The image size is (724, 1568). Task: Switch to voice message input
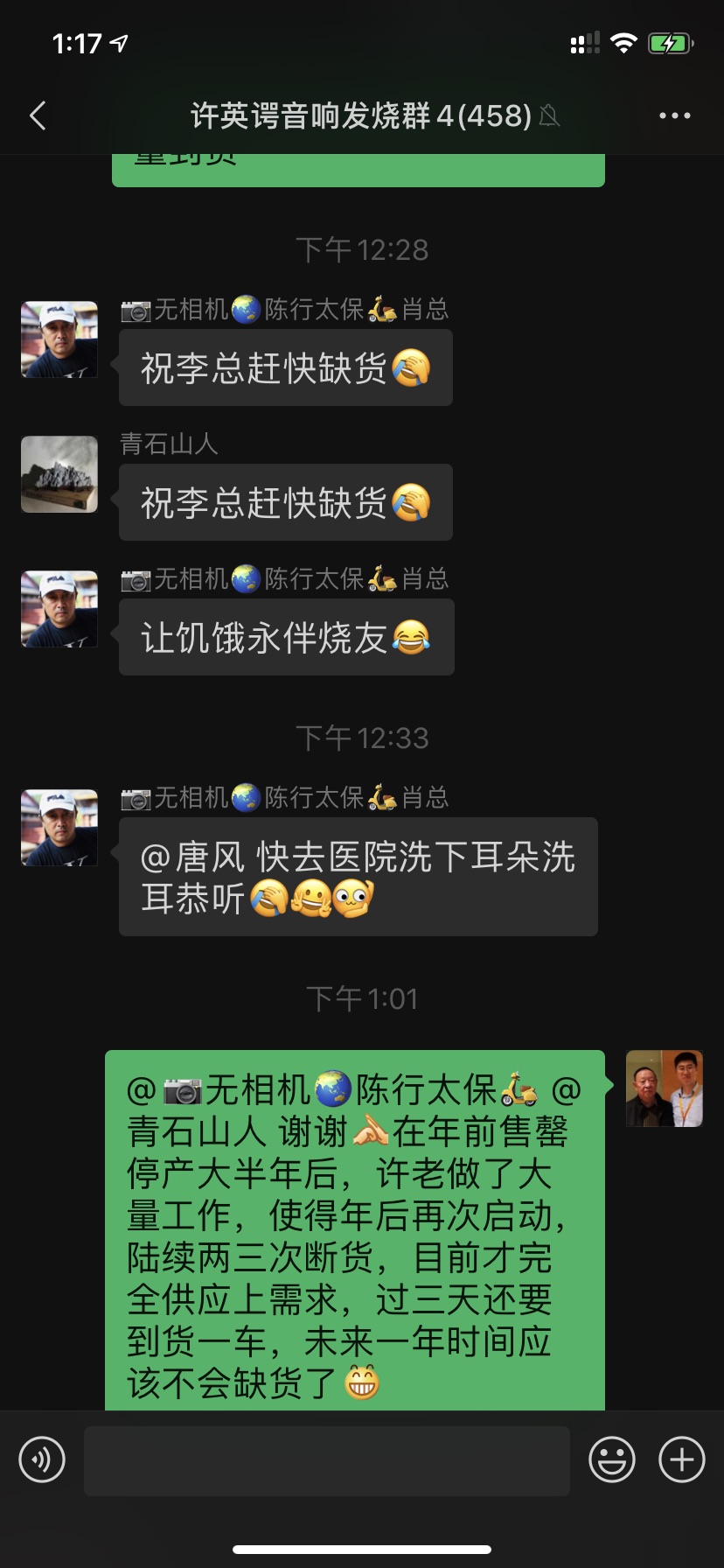pos(42,1459)
